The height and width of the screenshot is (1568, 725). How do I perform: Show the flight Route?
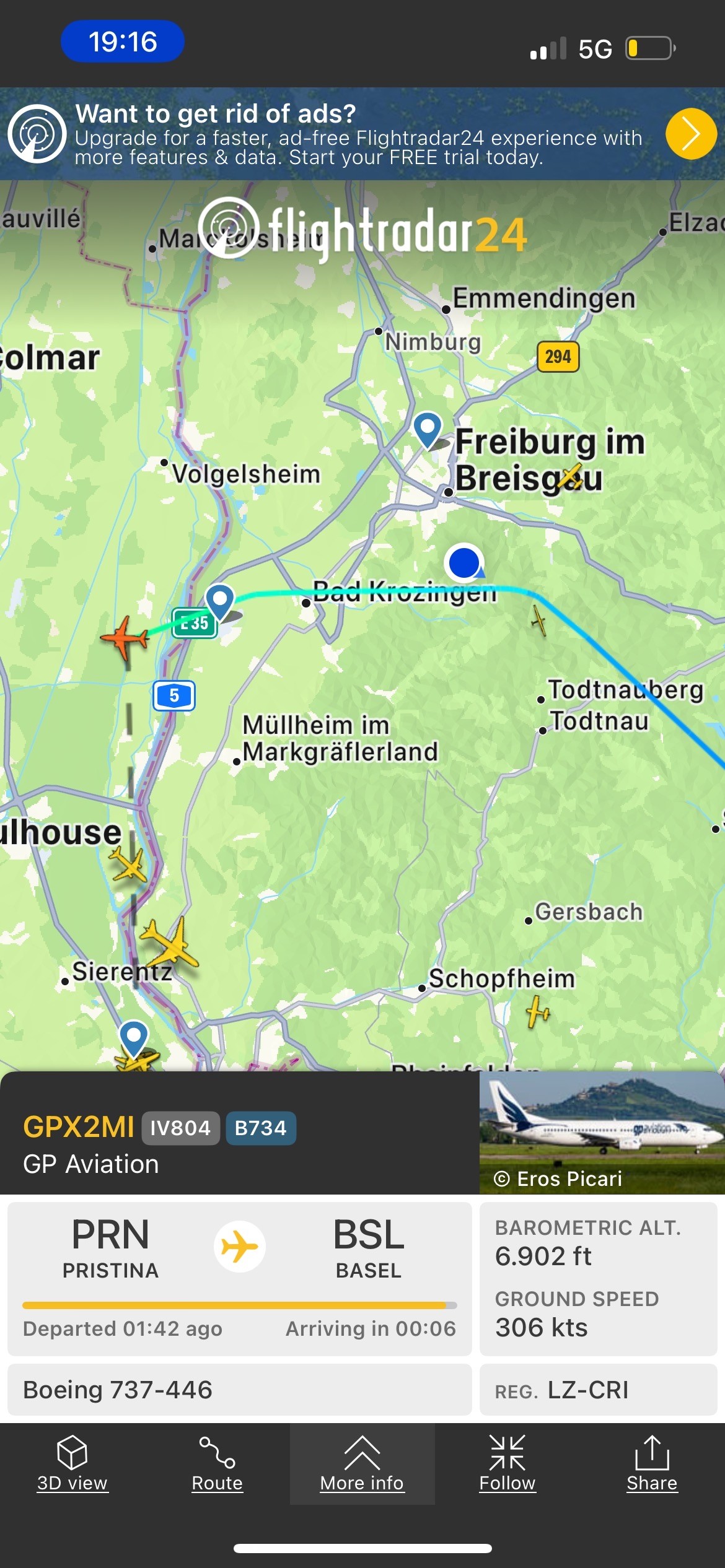217,1464
